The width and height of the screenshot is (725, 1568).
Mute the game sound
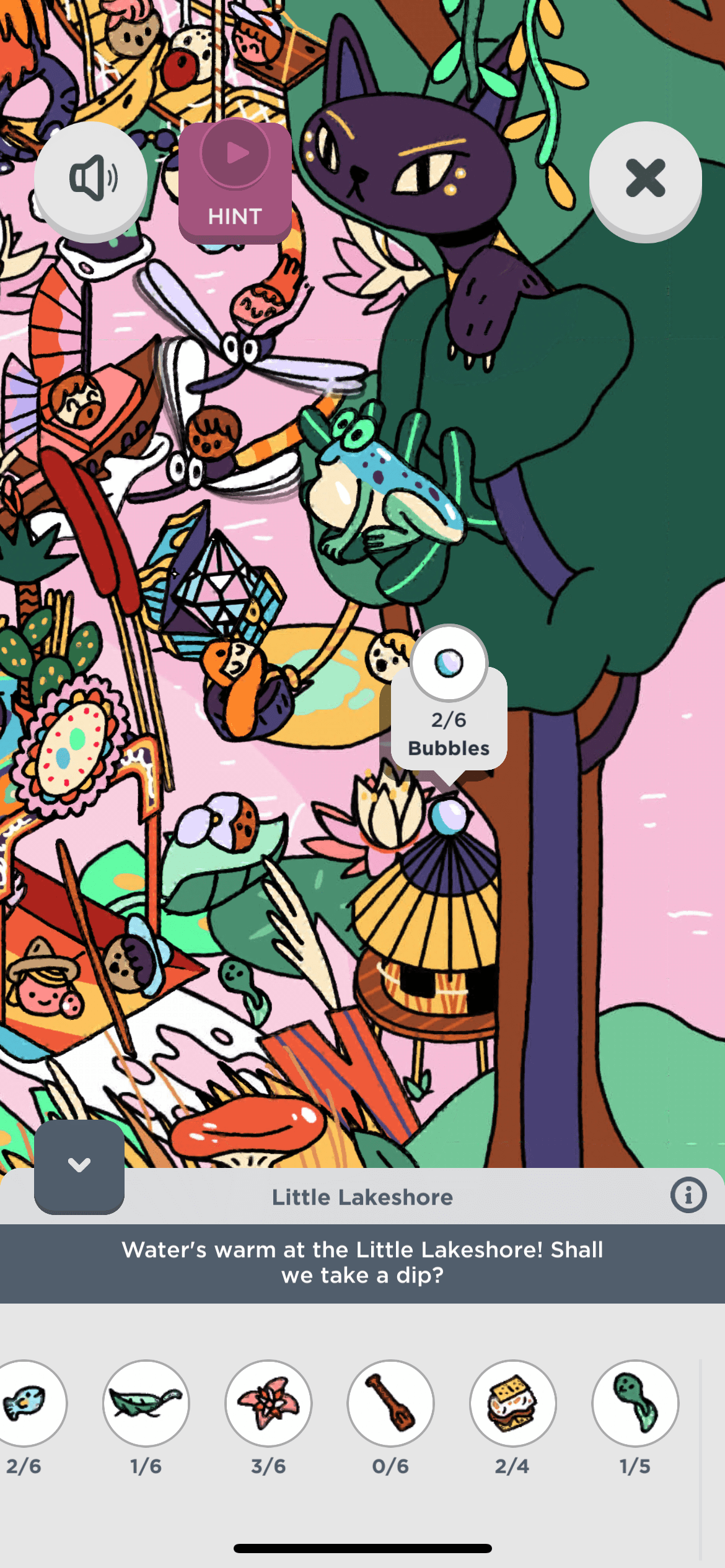click(90, 179)
